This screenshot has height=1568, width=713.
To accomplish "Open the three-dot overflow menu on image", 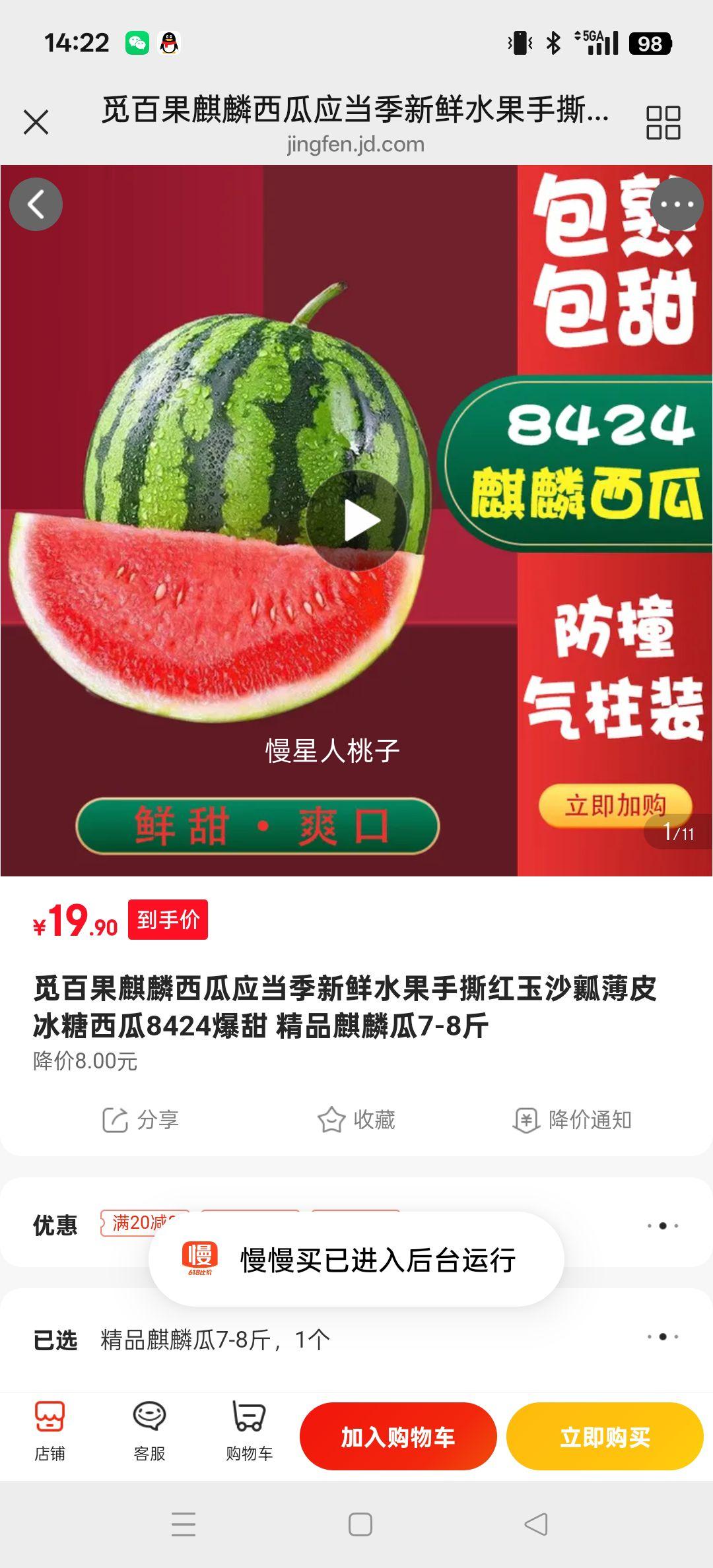I will pos(677,205).
